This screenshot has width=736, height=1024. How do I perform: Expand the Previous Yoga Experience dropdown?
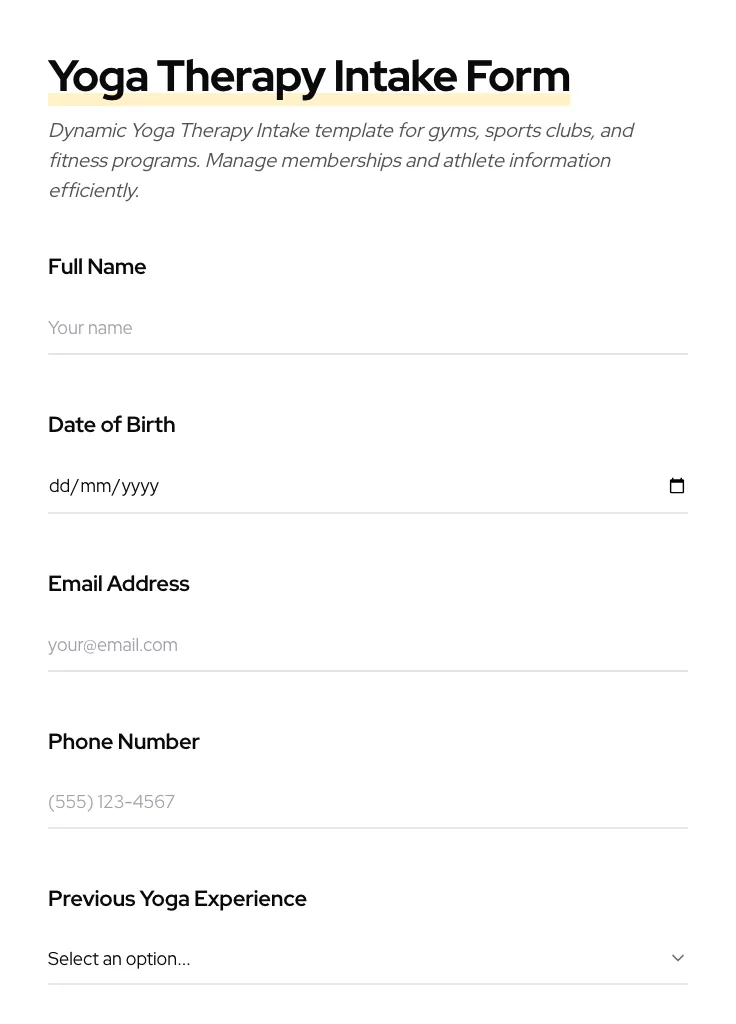pos(367,959)
